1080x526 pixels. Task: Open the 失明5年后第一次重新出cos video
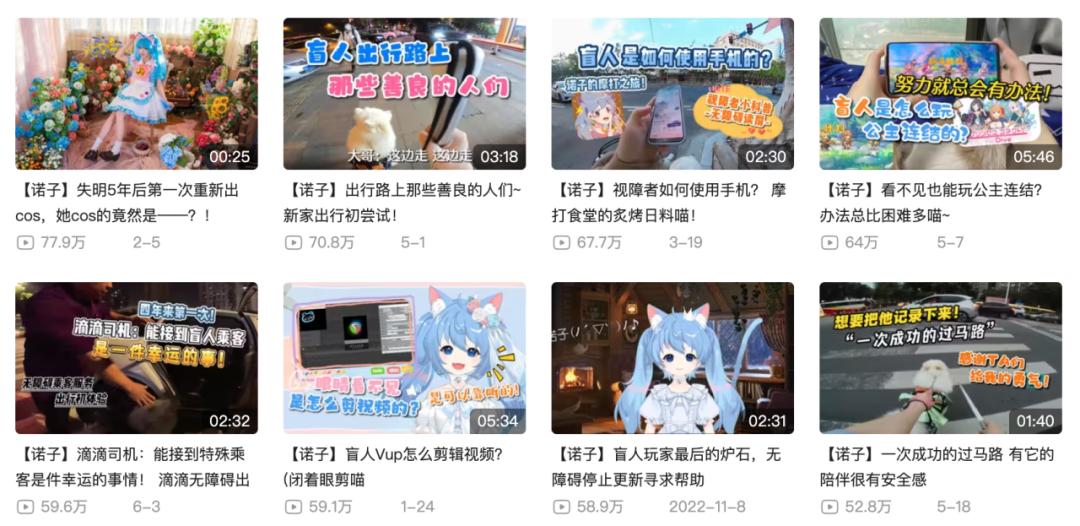pos(136,94)
